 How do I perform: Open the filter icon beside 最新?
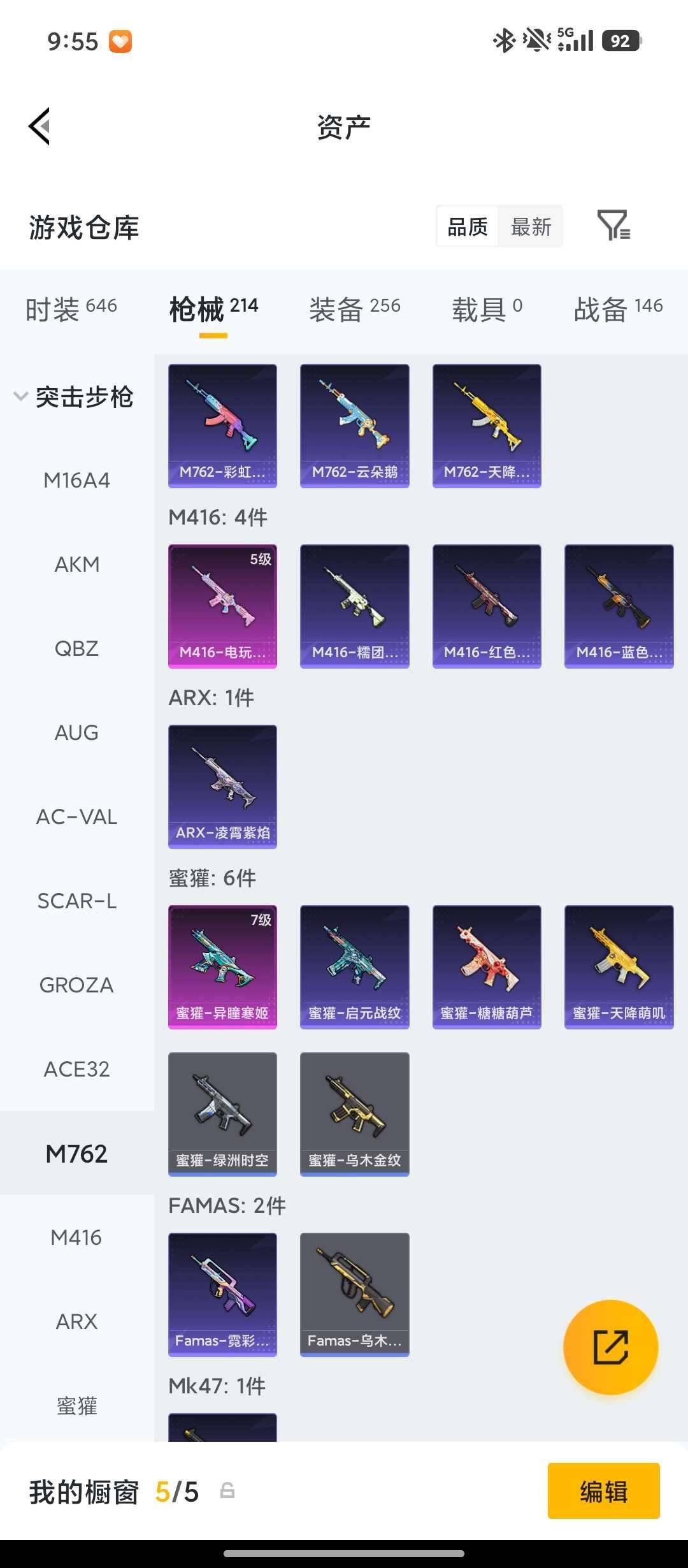[x=613, y=226]
